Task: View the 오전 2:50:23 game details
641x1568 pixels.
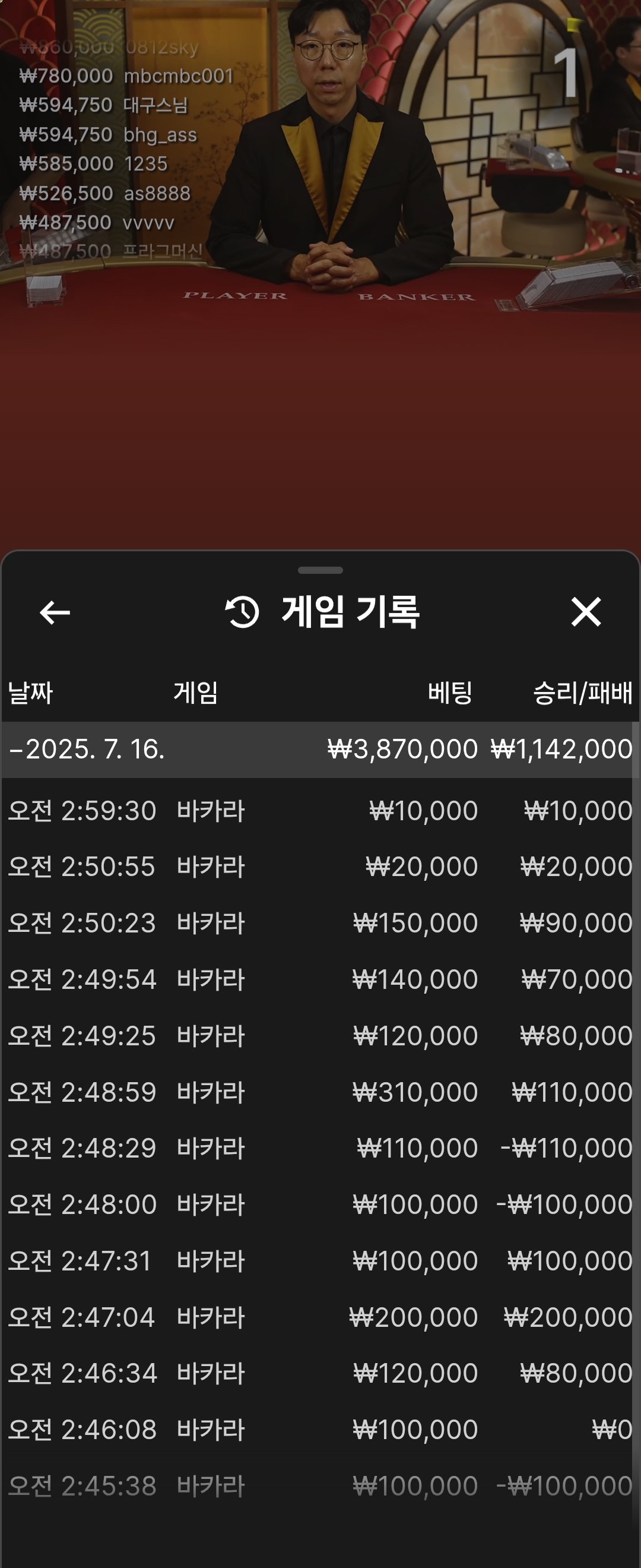Action: (320, 924)
